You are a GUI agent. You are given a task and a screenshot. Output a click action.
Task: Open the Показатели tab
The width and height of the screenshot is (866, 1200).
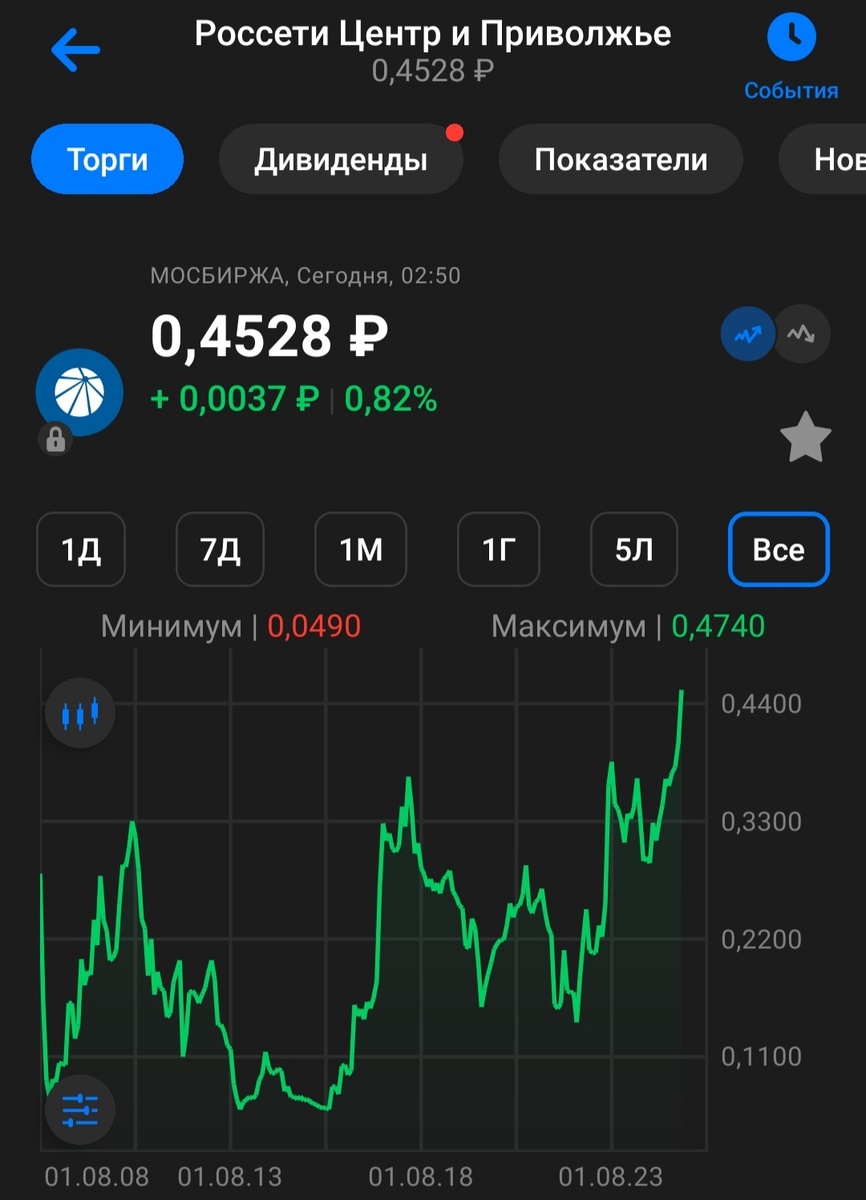click(621, 160)
